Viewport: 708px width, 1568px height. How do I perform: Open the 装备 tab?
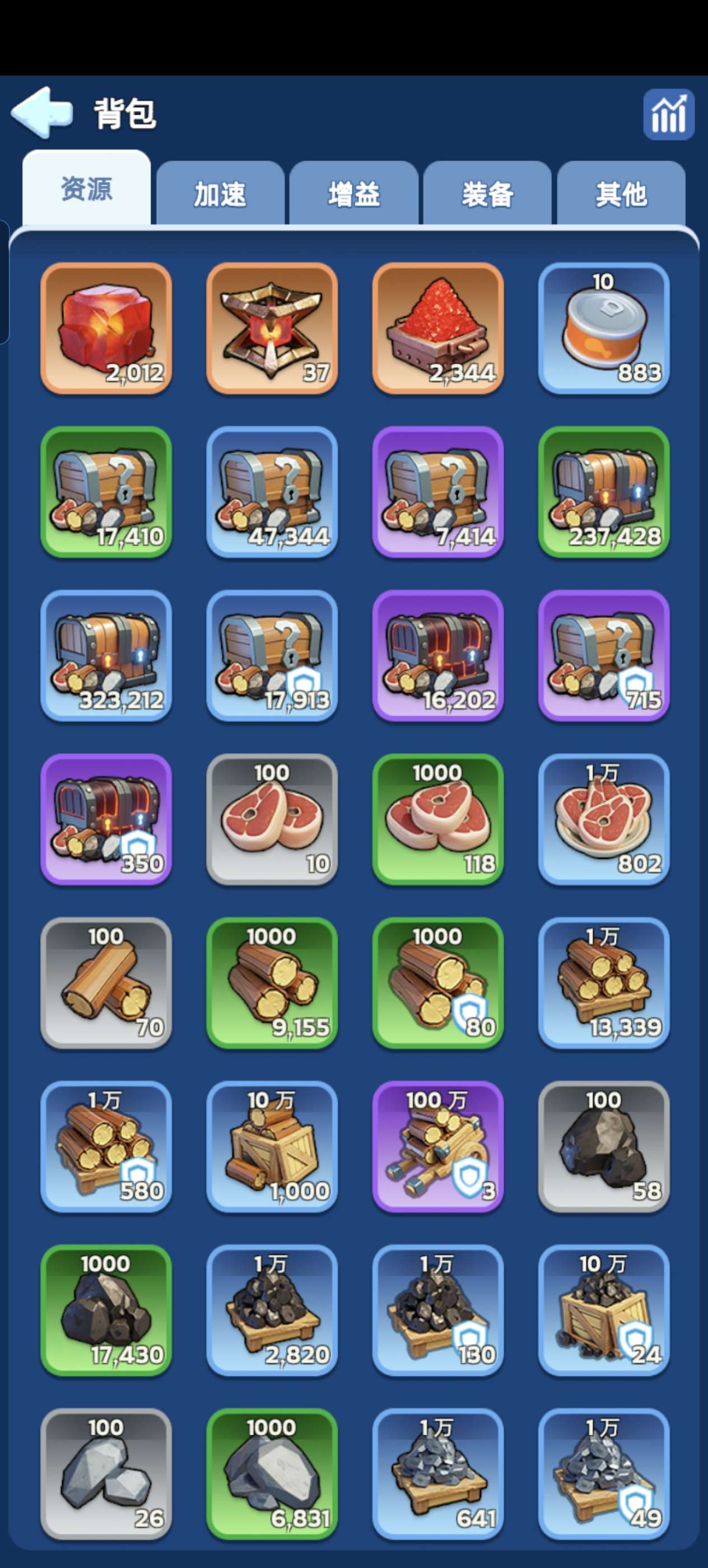(487, 194)
